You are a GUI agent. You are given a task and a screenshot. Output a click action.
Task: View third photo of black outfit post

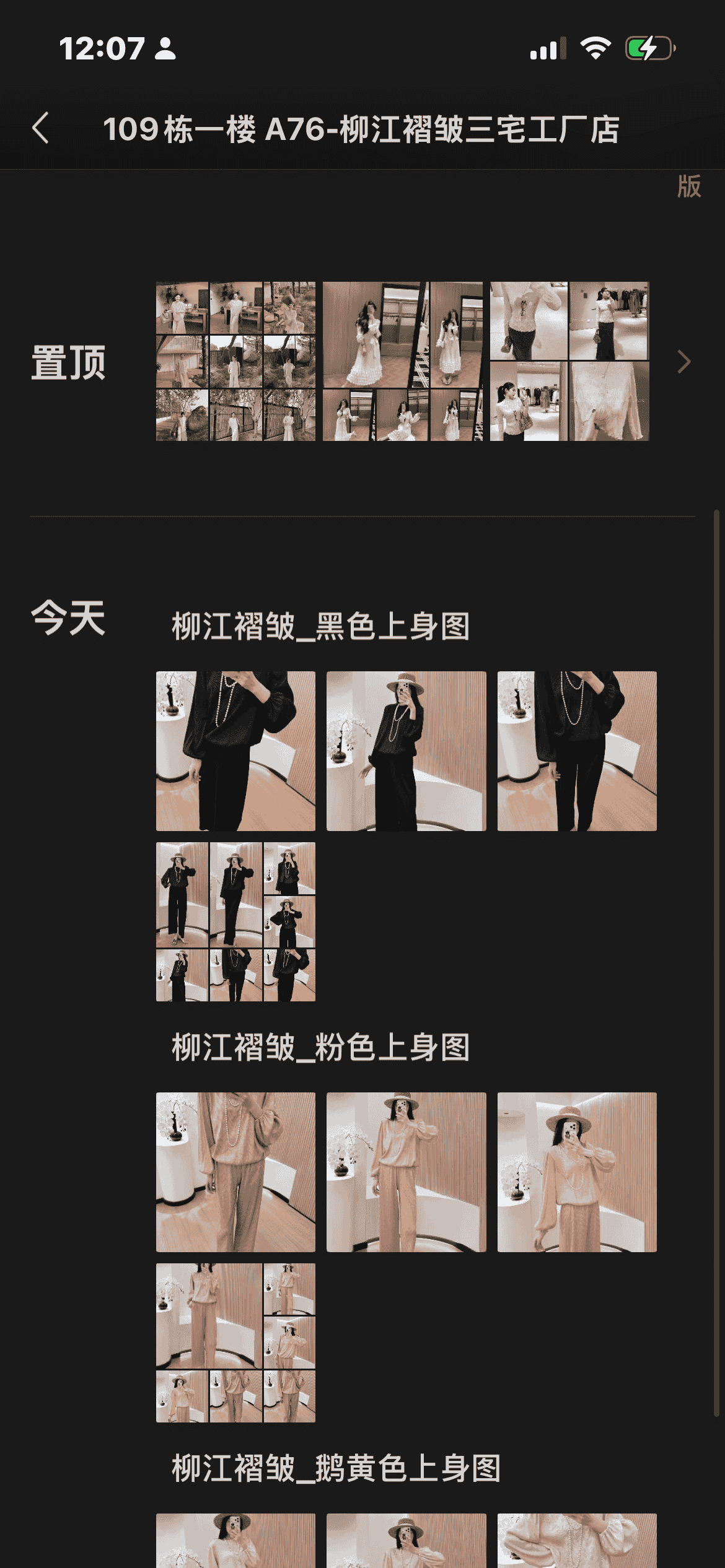pyautogui.click(x=577, y=751)
